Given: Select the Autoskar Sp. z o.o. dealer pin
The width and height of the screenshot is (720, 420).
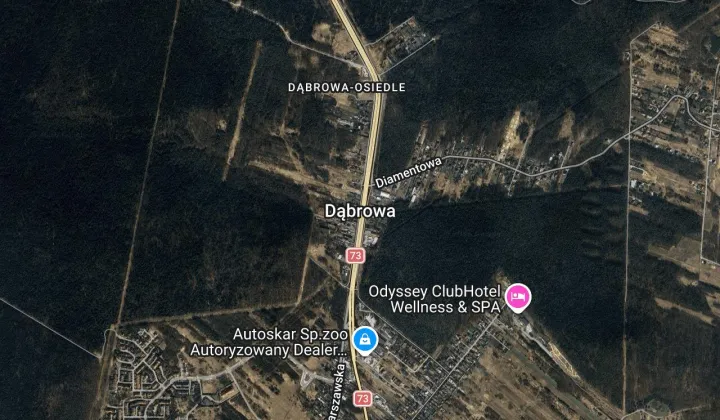Looking at the screenshot, I should pos(367,340).
